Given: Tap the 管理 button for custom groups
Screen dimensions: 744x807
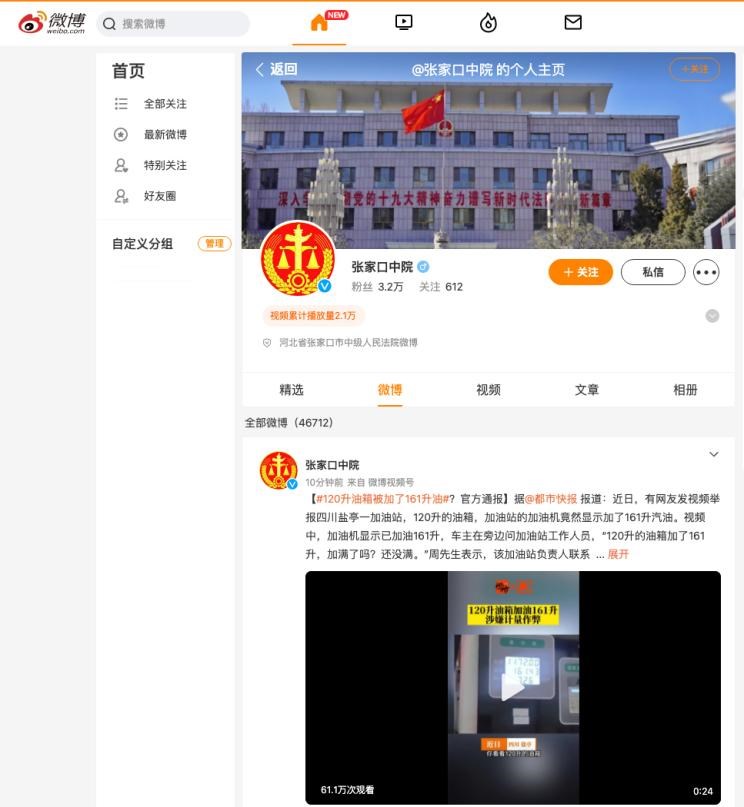Looking at the screenshot, I should click(214, 243).
